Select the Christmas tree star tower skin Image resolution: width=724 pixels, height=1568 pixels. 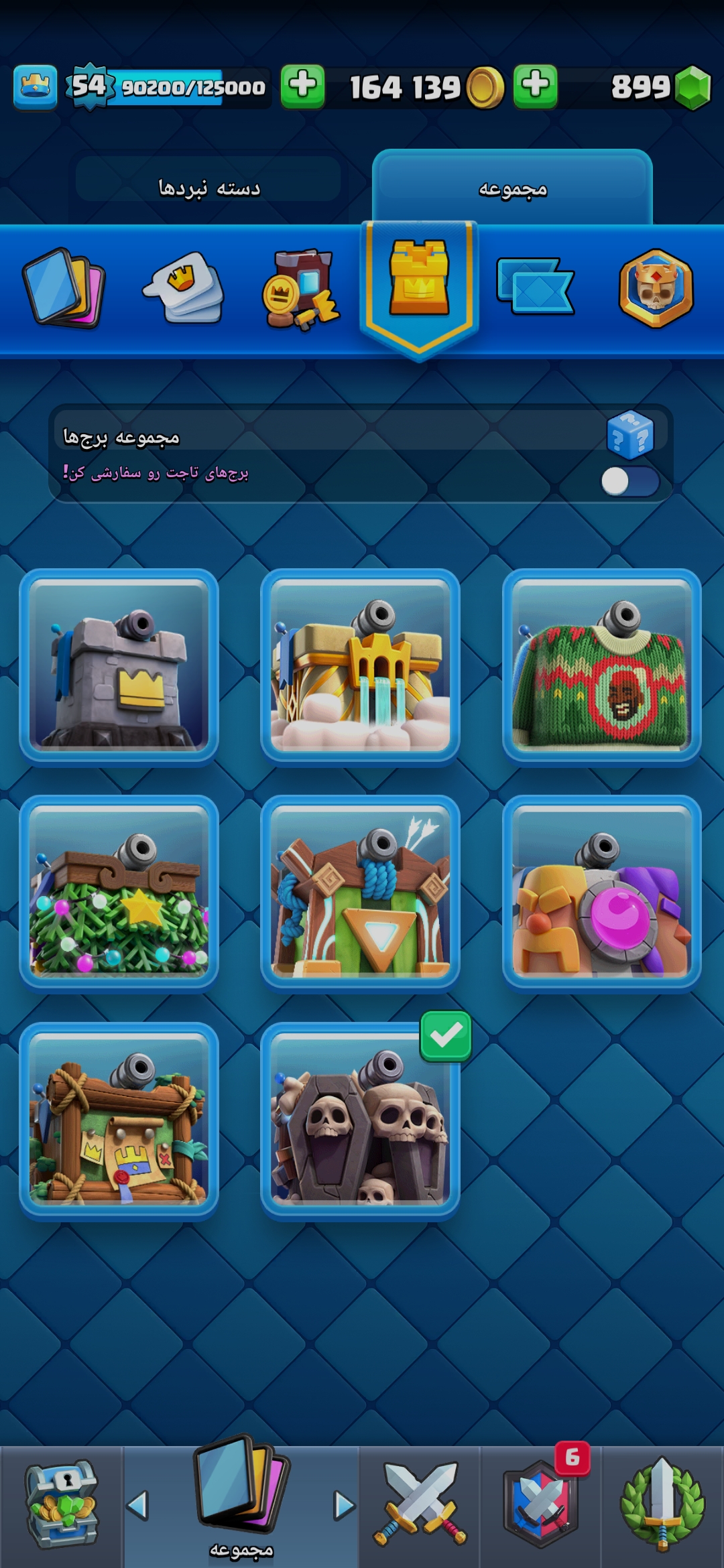pos(119,894)
